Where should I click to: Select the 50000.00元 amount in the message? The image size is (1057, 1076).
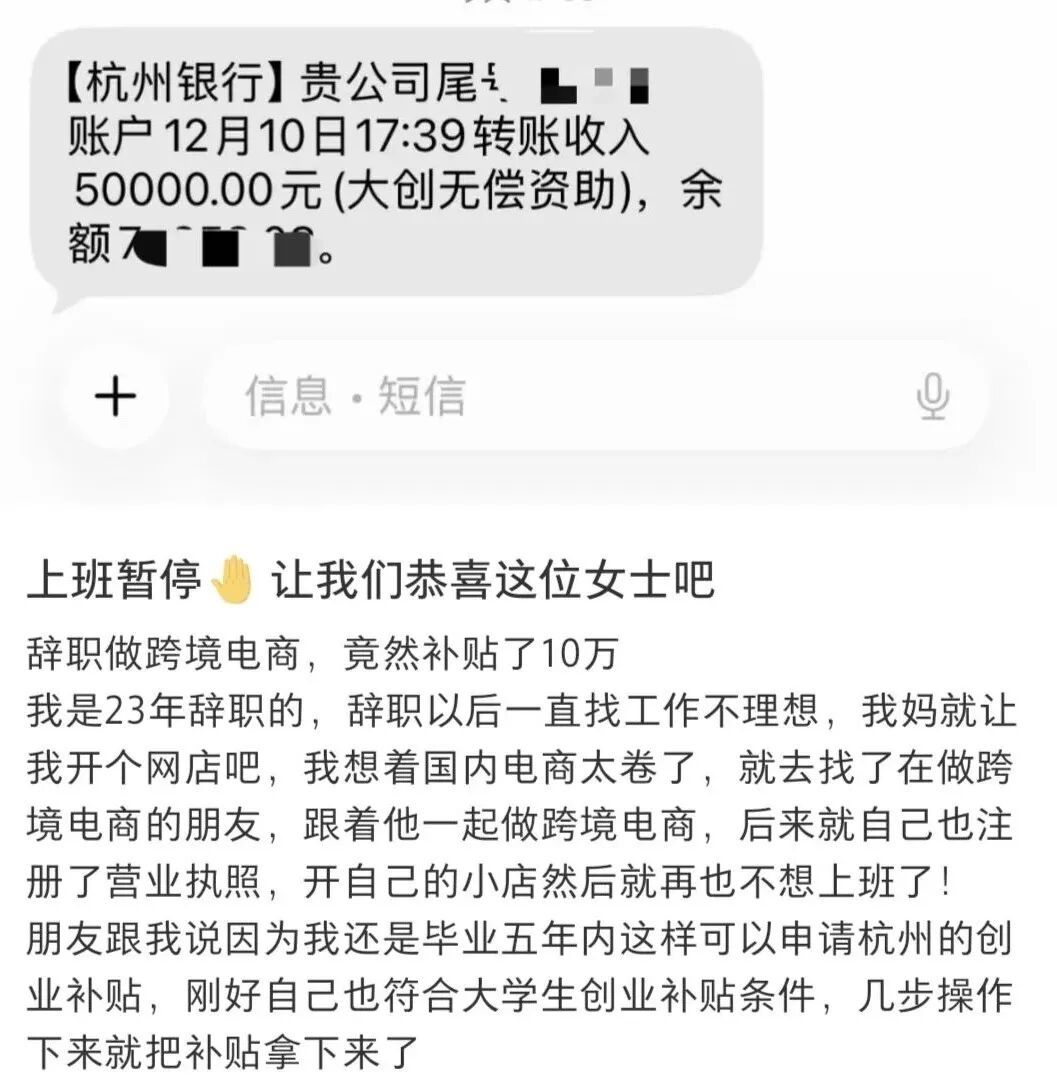[x=194, y=188]
